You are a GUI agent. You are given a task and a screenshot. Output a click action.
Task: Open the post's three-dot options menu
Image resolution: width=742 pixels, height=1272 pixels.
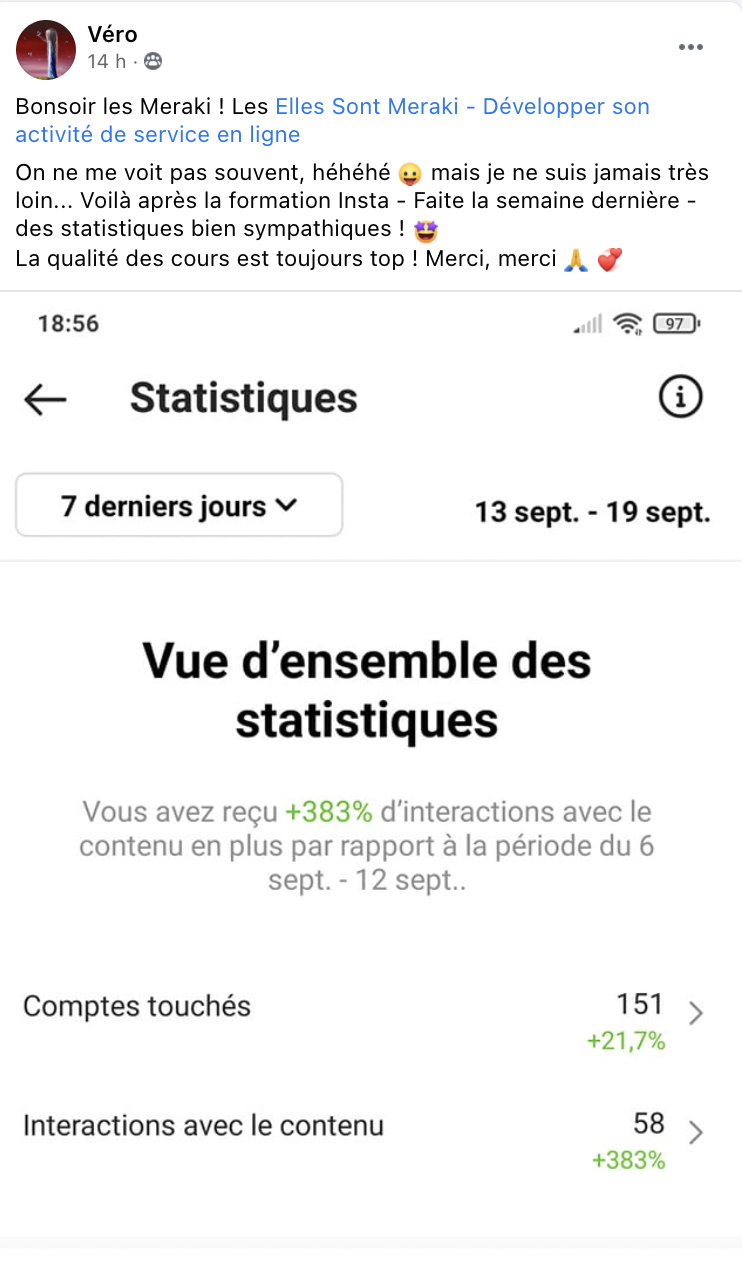coord(691,47)
